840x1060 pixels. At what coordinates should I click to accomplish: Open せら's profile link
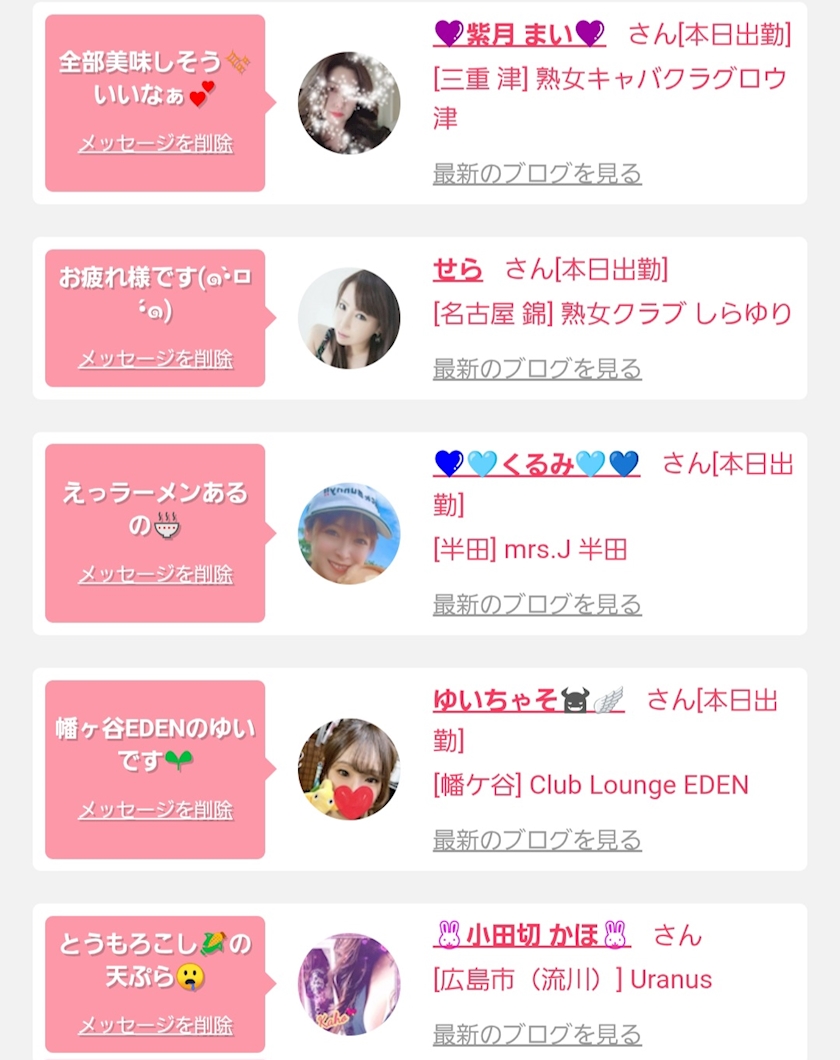click(x=458, y=270)
